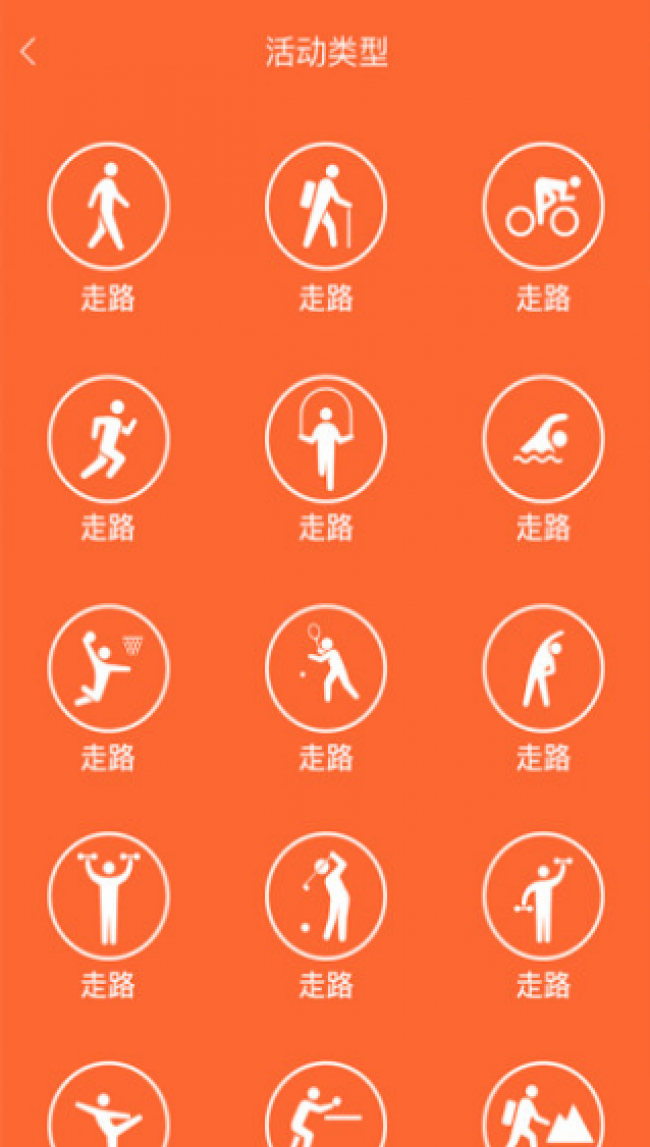650x1147 pixels.
Task: Go back using the arrow icon
Action: (x=29, y=52)
